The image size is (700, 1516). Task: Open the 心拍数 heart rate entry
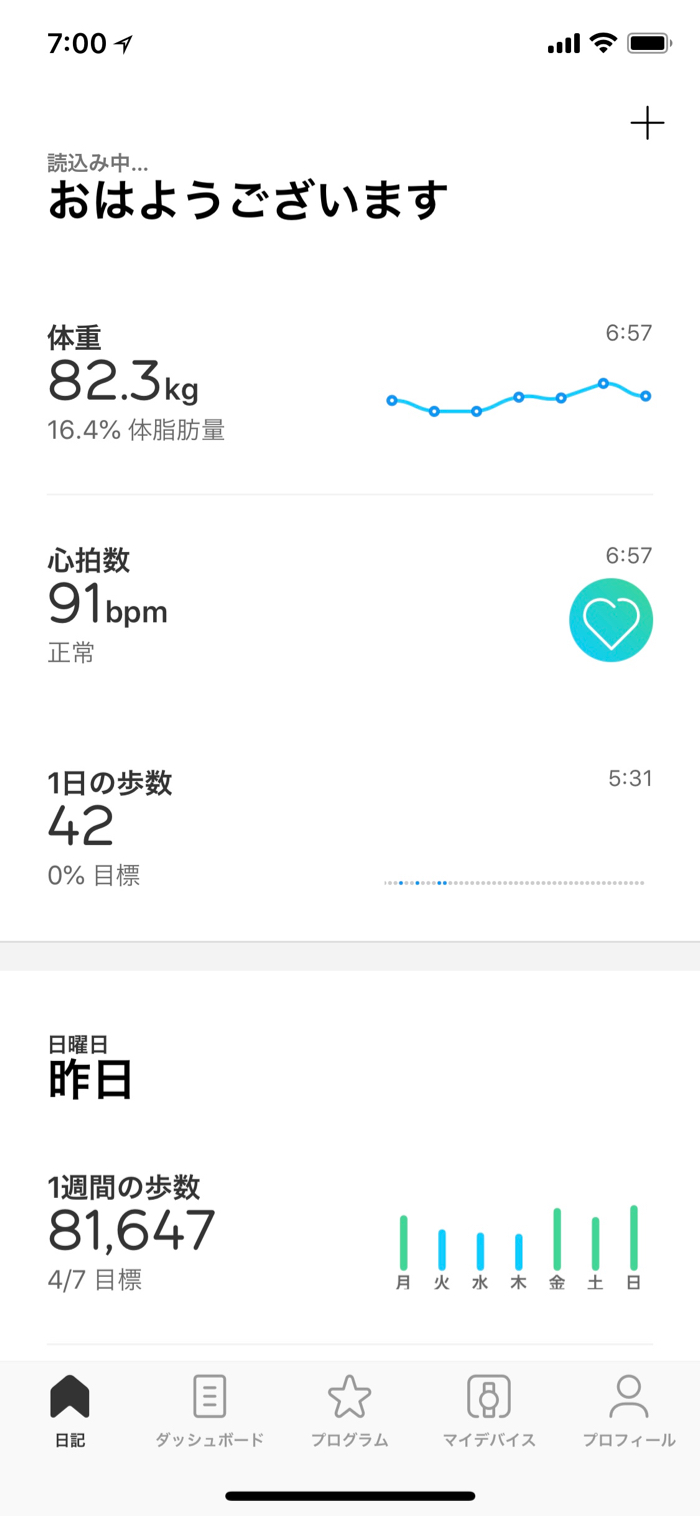350,606
